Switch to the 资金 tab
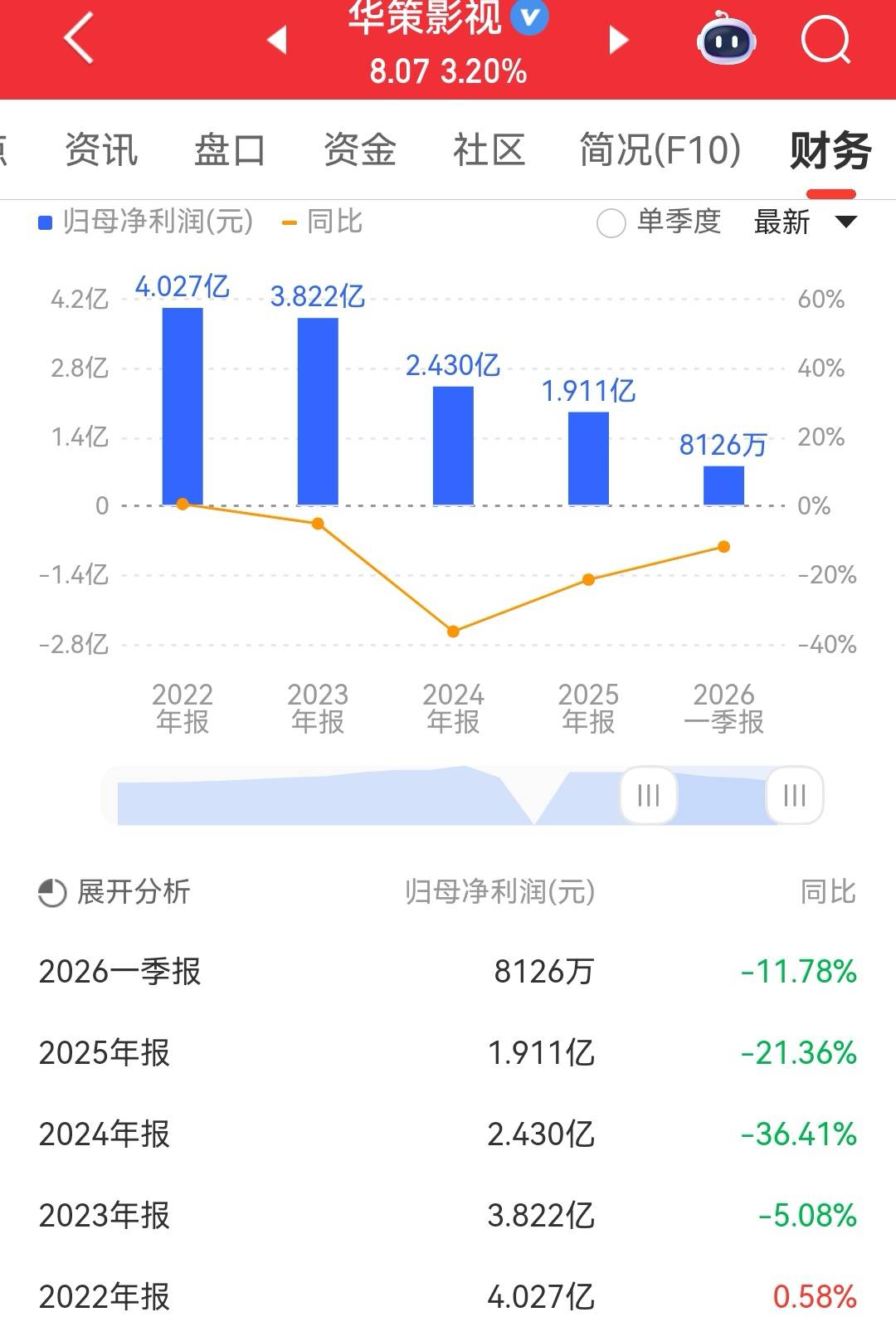 click(359, 150)
